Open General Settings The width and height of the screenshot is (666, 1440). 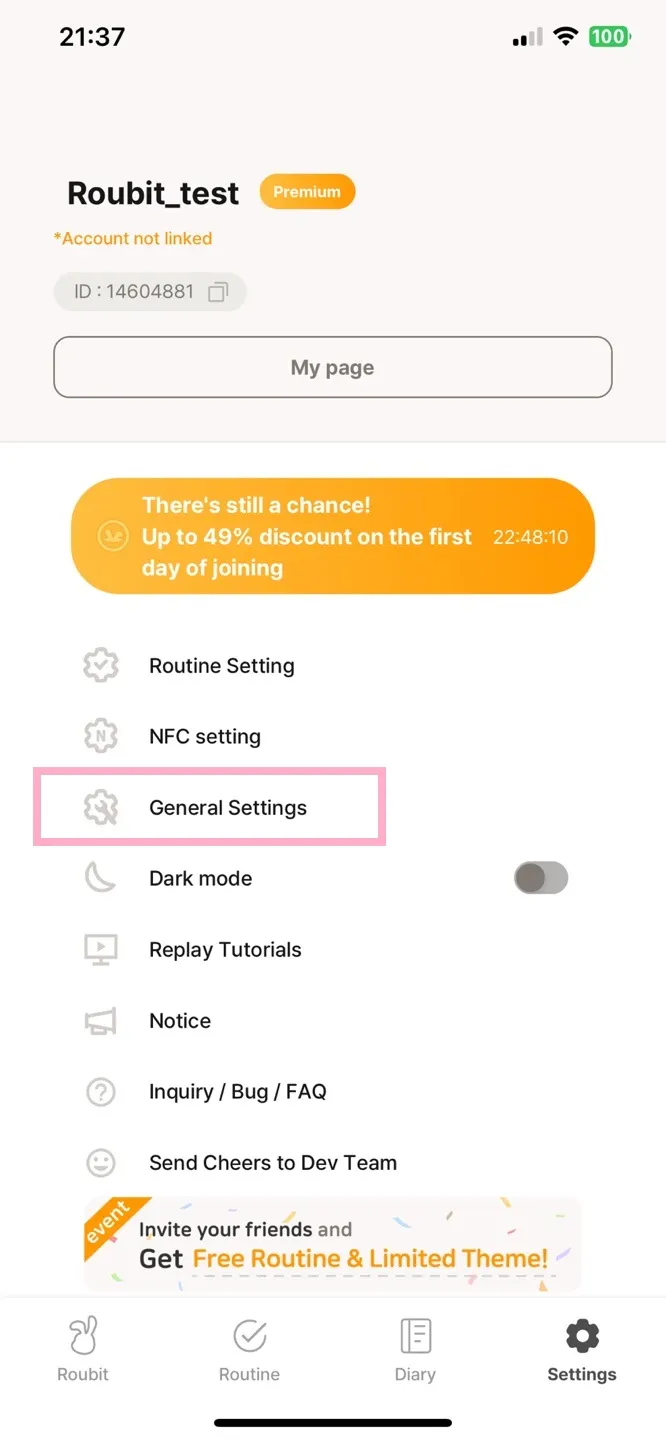227,808
